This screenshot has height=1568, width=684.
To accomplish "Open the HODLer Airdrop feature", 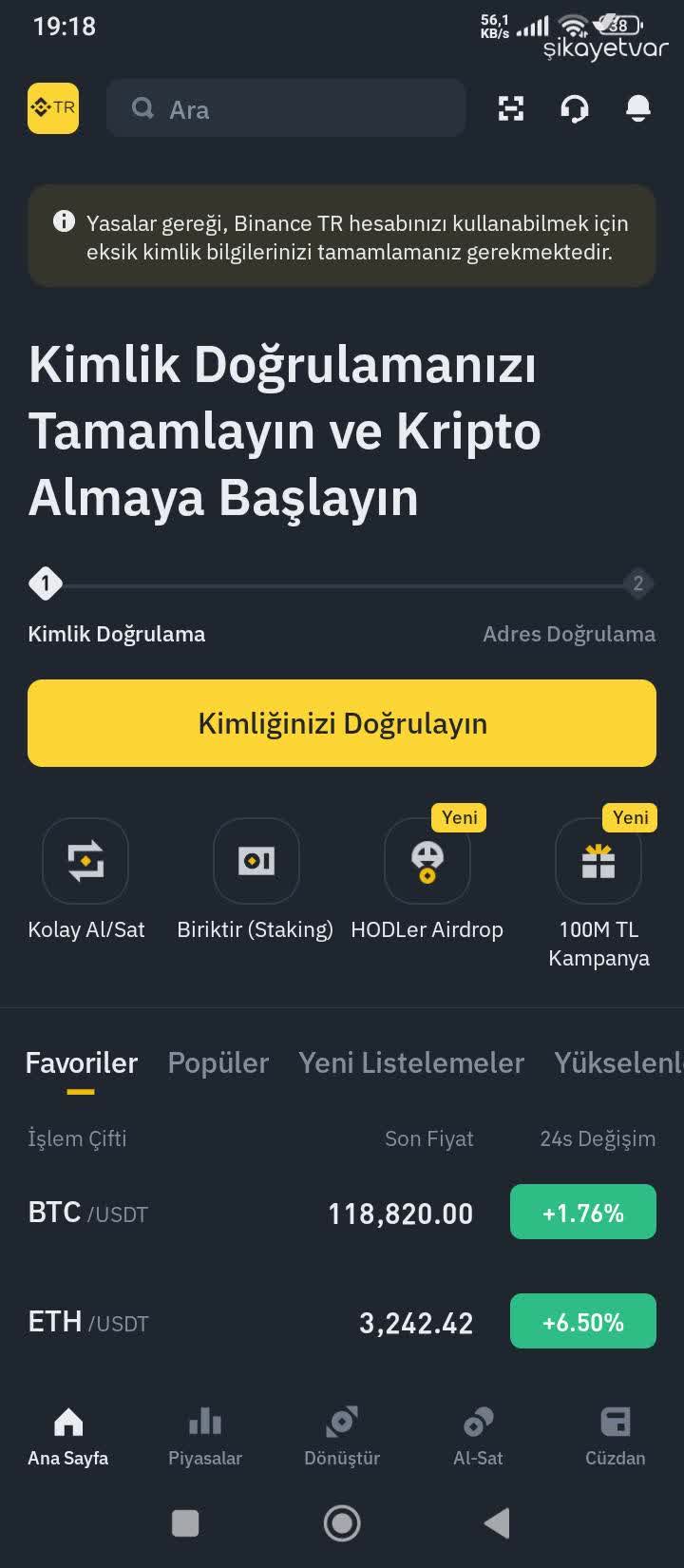I will (x=427, y=861).
